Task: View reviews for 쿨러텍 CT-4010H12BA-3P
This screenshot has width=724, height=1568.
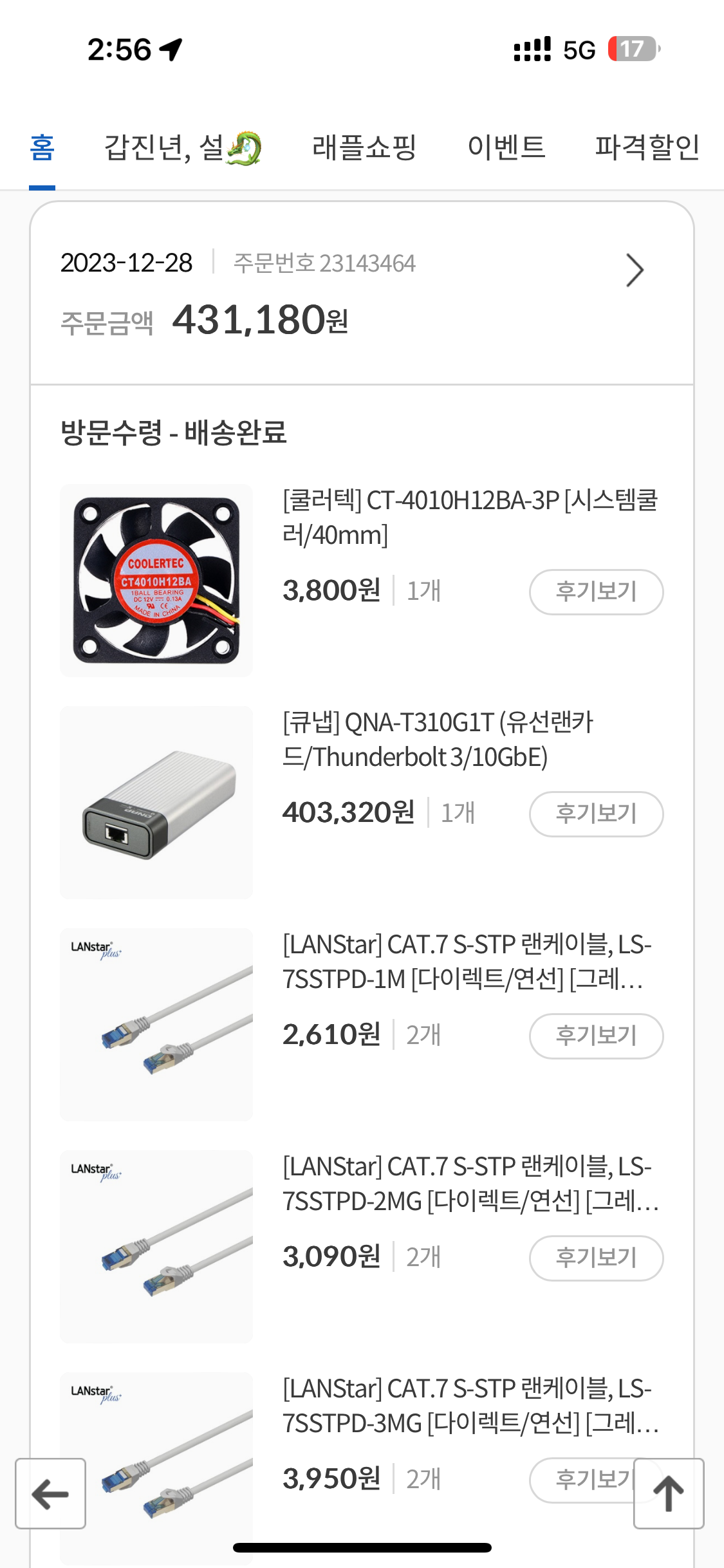Action: 596,592
